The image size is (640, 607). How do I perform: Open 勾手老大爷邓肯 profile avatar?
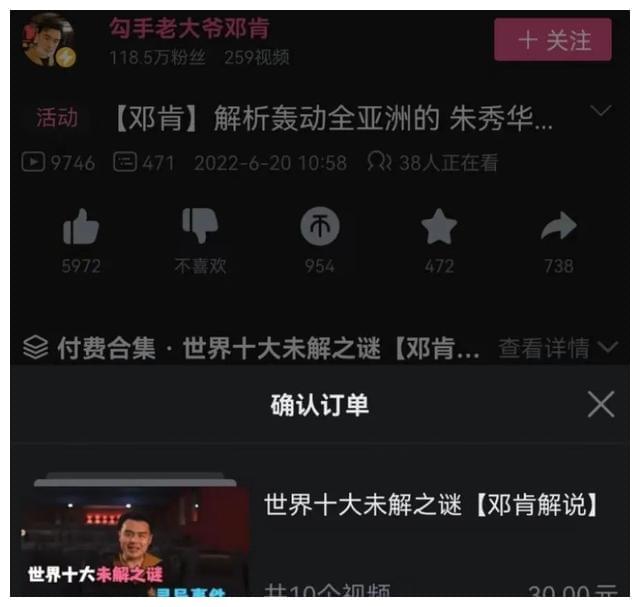(x=47, y=41)
